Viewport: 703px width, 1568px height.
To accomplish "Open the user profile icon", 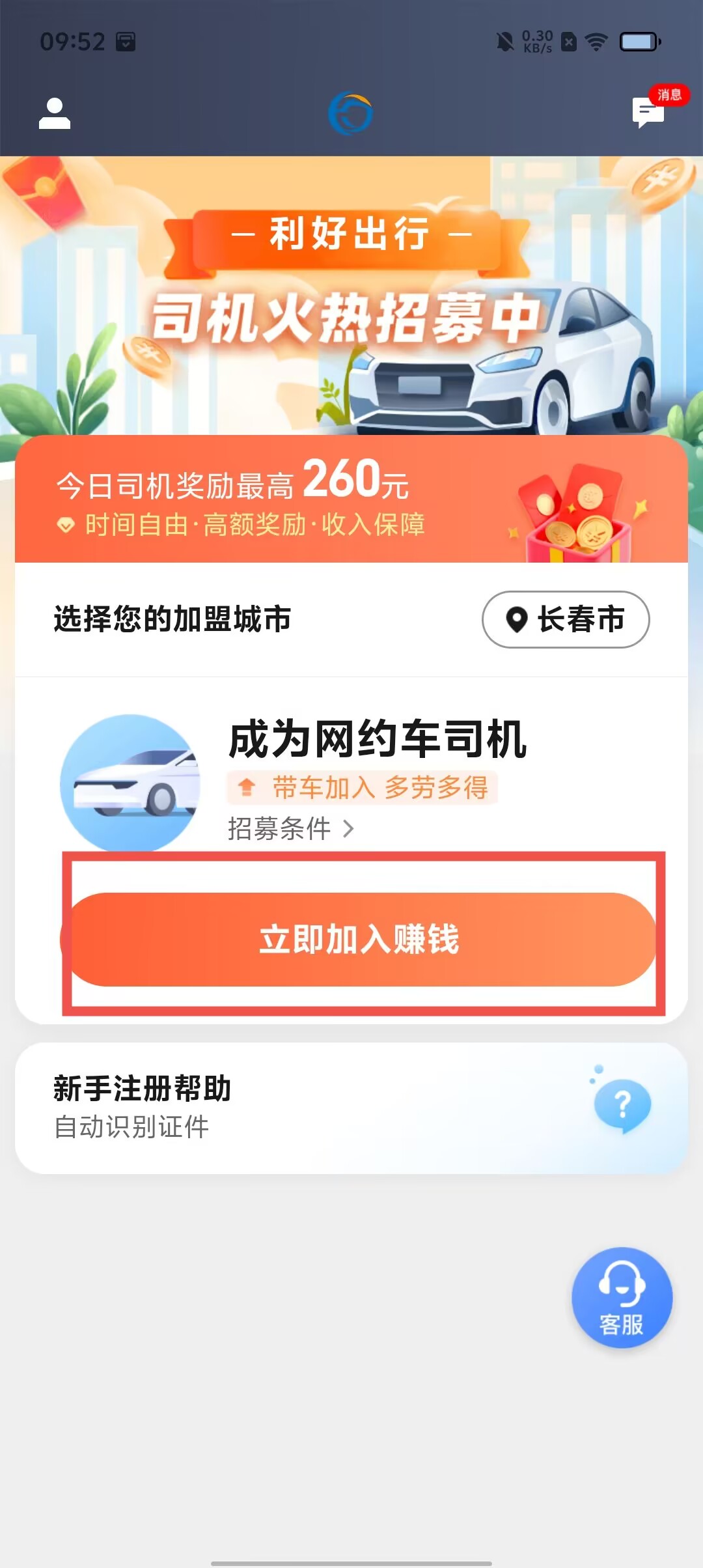I will point(55,113).
